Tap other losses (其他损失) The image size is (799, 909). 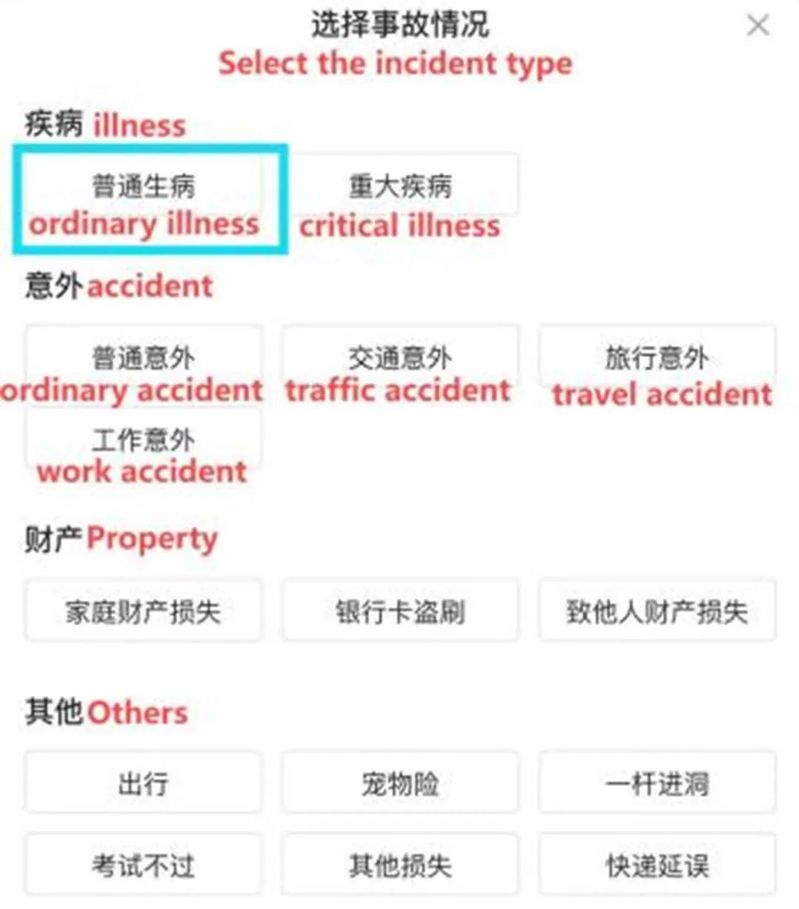[x=400, y=865]
